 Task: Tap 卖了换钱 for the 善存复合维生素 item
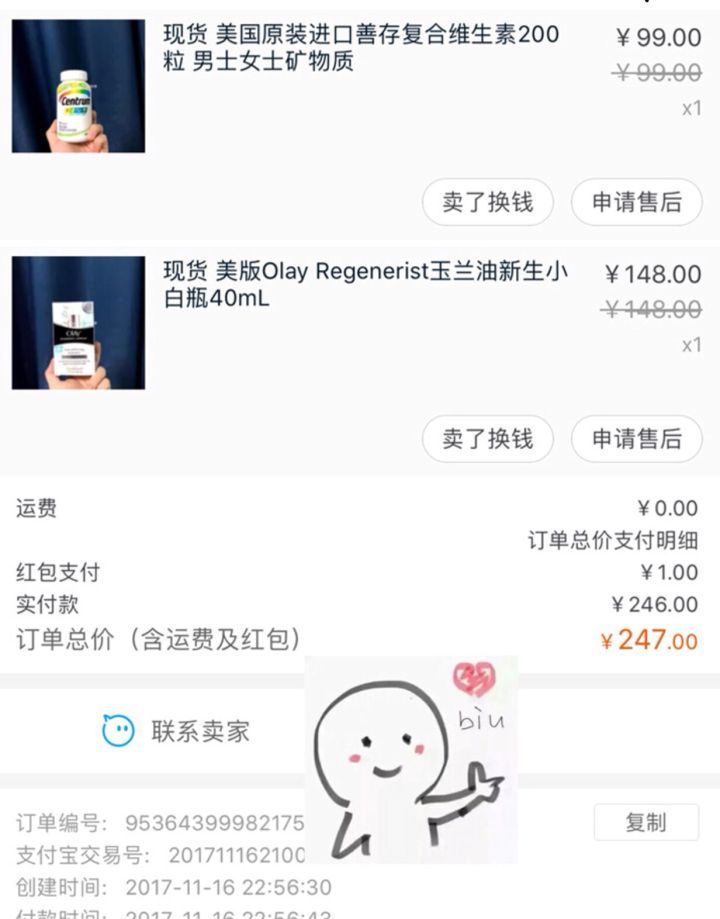(487, 203)
